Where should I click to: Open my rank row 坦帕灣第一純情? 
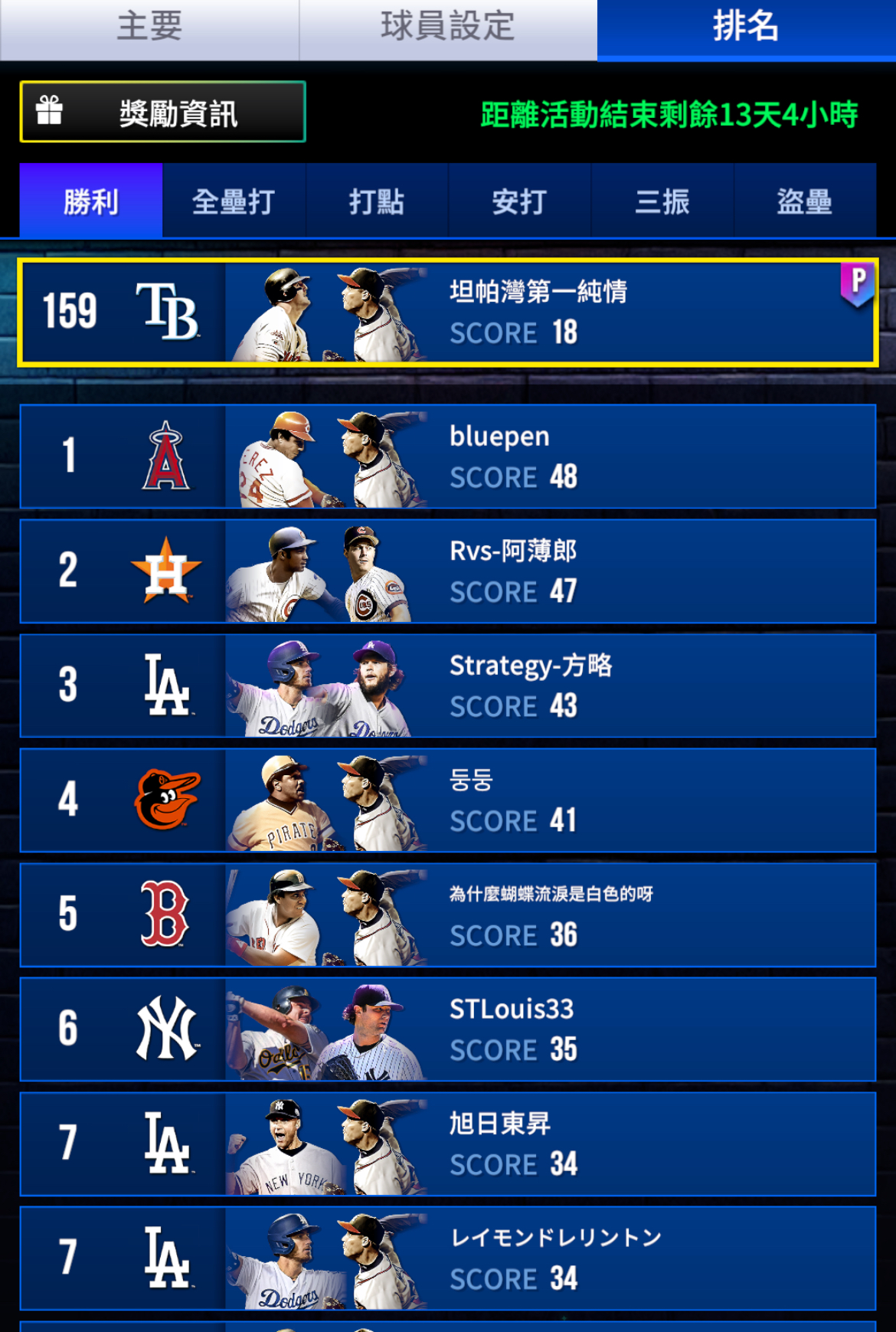[448, 313]
